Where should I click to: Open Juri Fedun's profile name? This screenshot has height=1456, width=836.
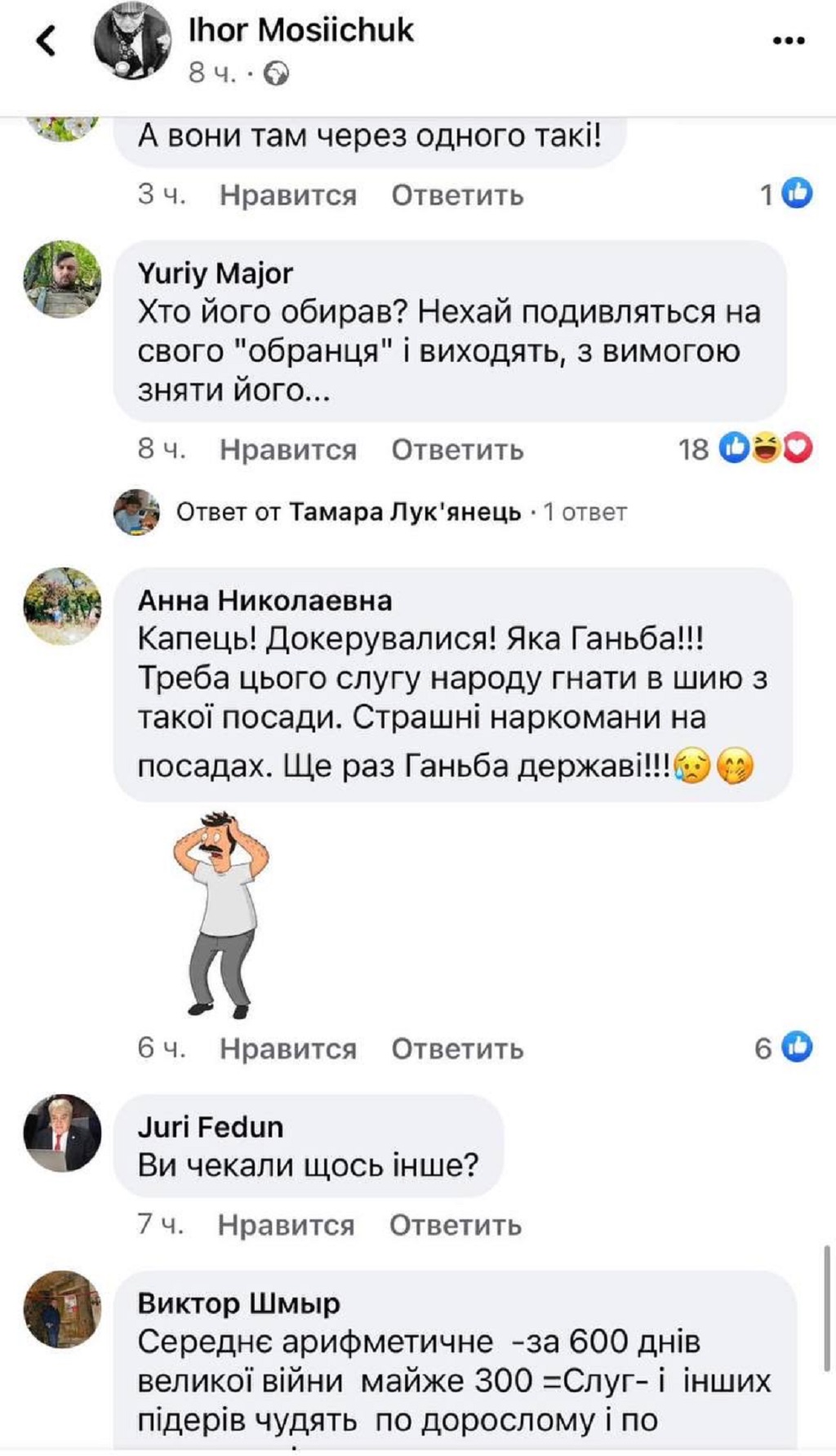(x=210, y=1127)
